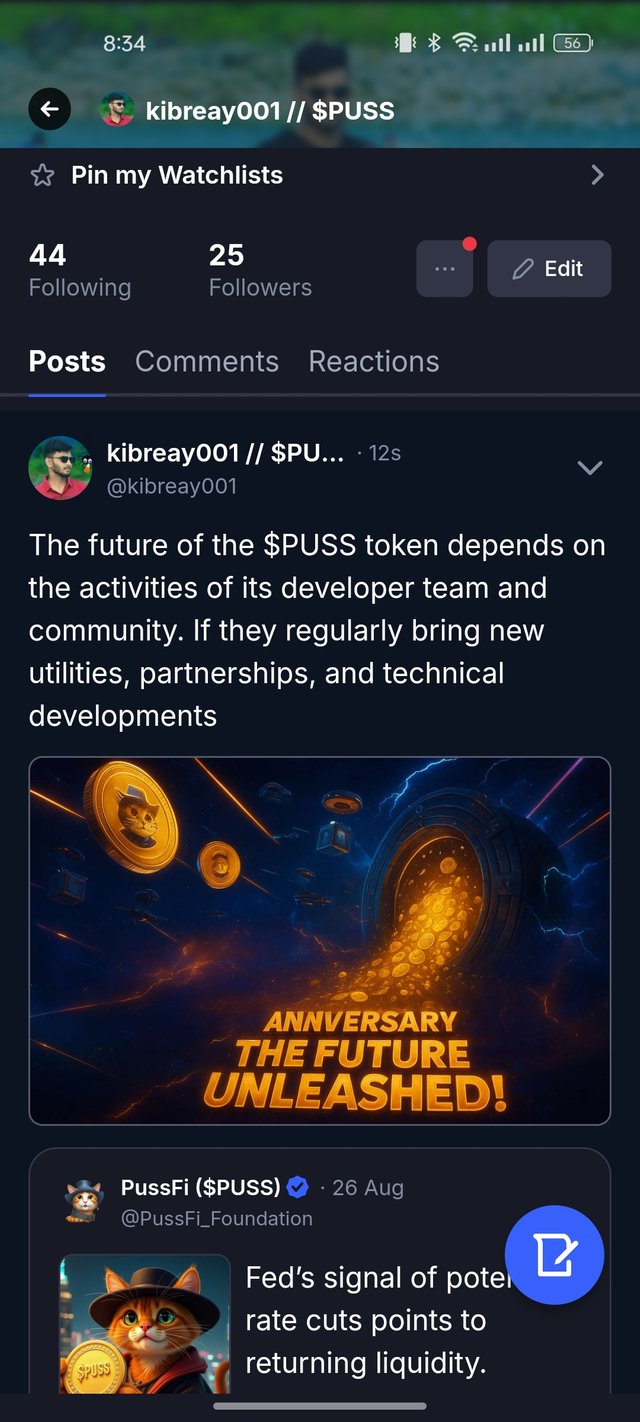Switch to the Reactions tab
640x1422 pixels.
click(373, 362)
